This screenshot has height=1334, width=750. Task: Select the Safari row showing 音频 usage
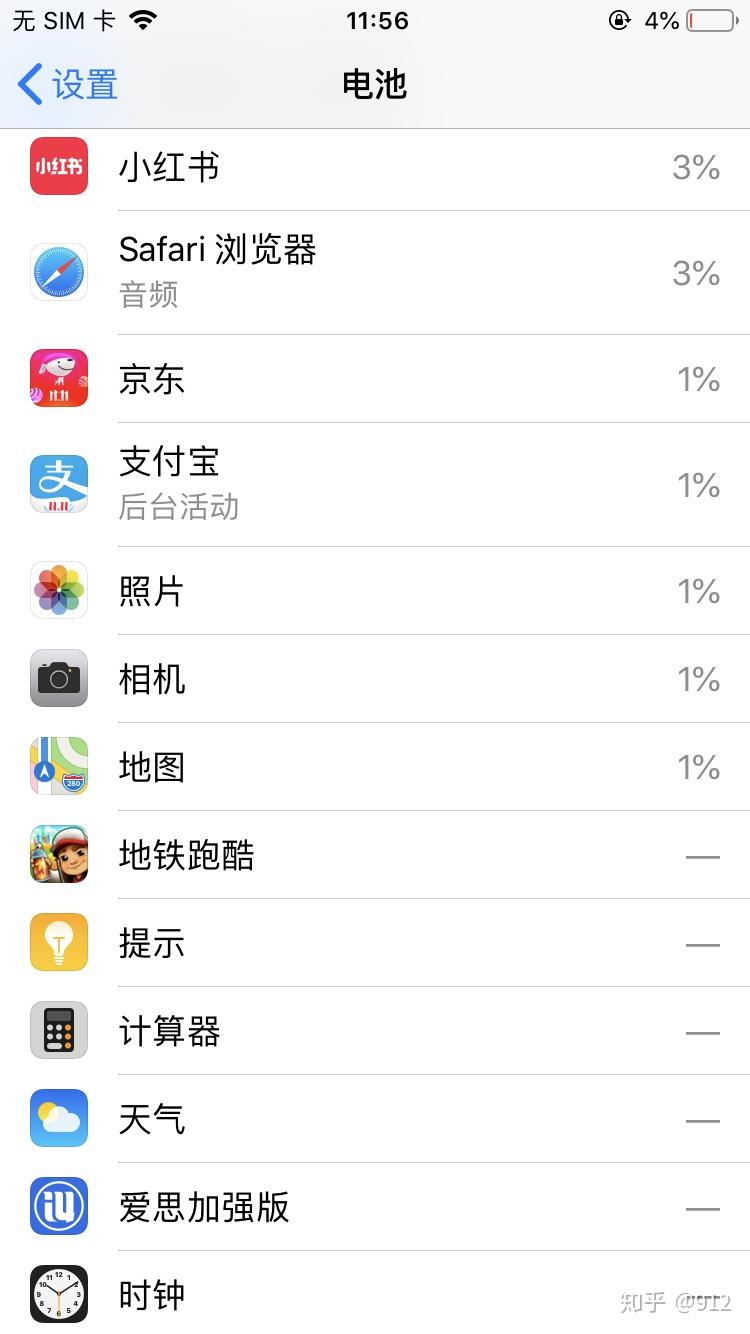coord(375,272)
